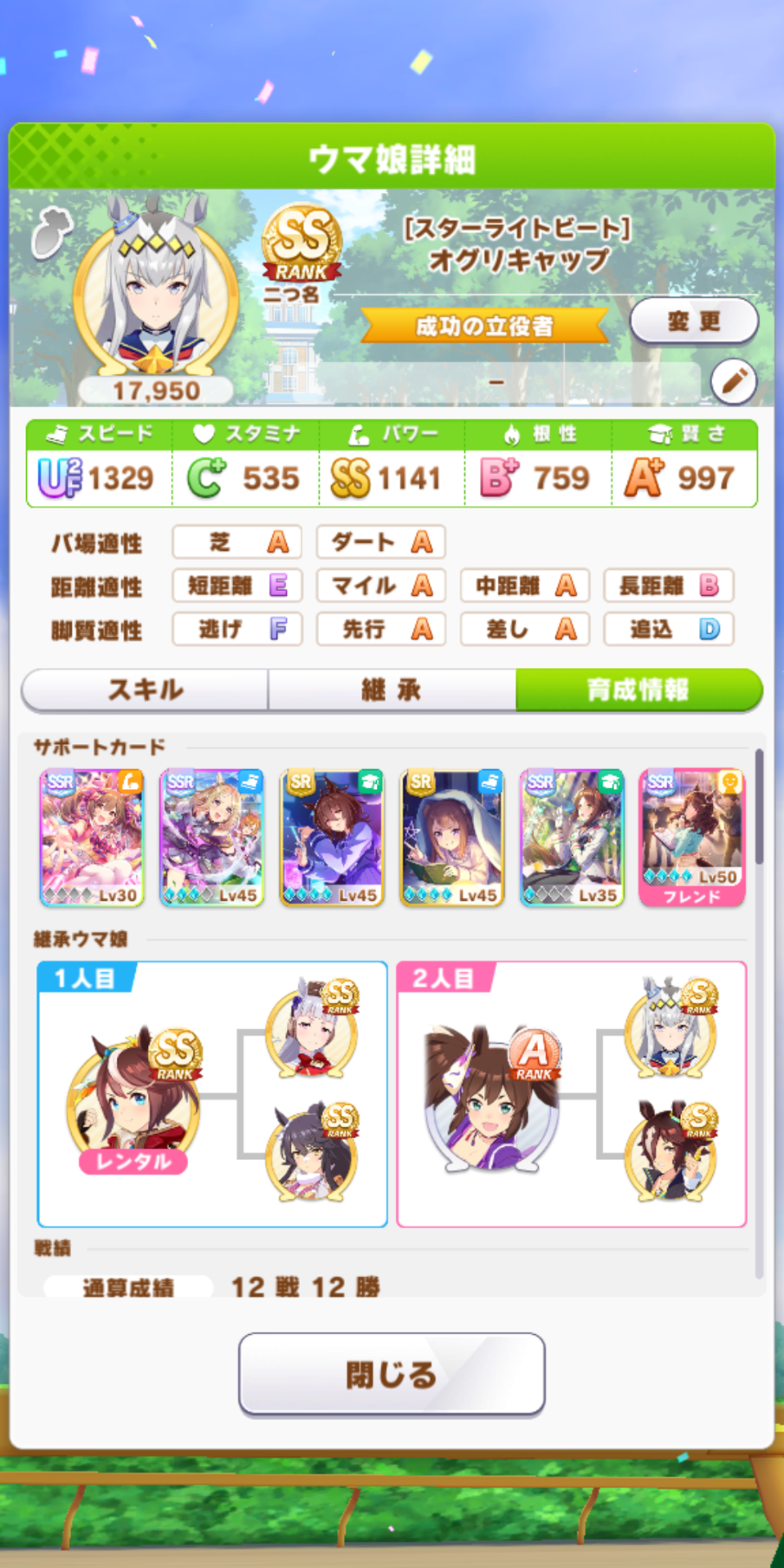The image size is (784, 1568).
Task: Open the Lv30 SSR support card
Action: (92, 838)
